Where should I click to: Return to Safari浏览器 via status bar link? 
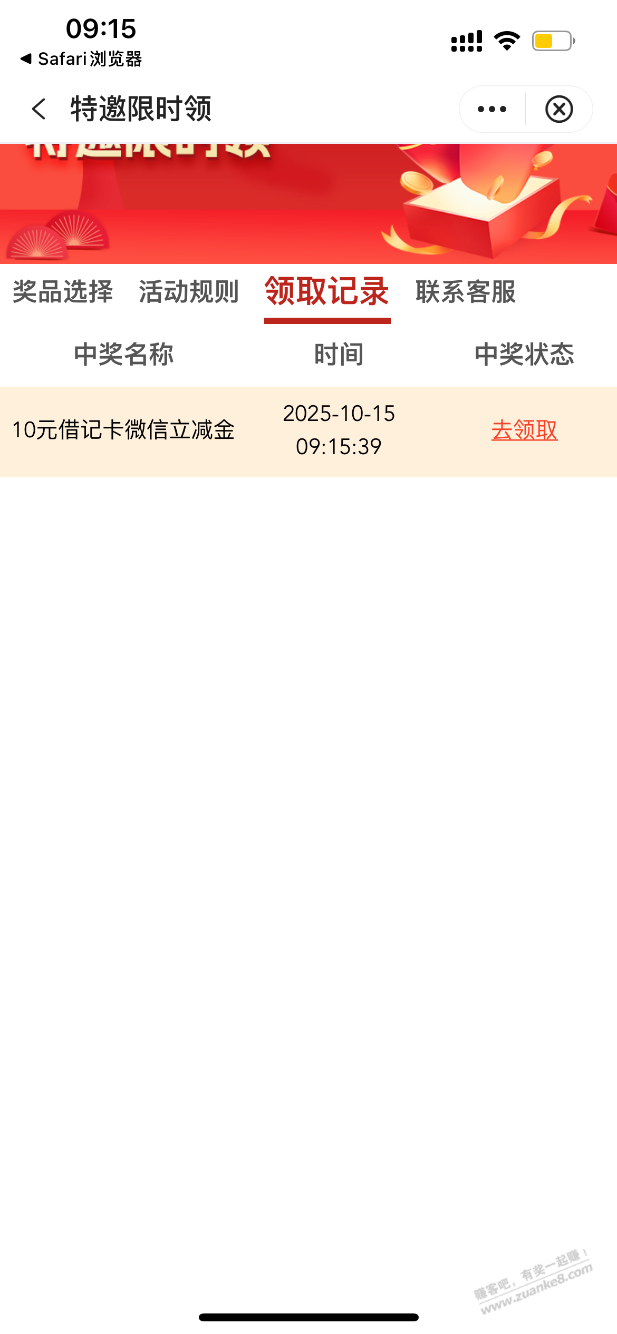pyautogui.click(x=81, y=59)
